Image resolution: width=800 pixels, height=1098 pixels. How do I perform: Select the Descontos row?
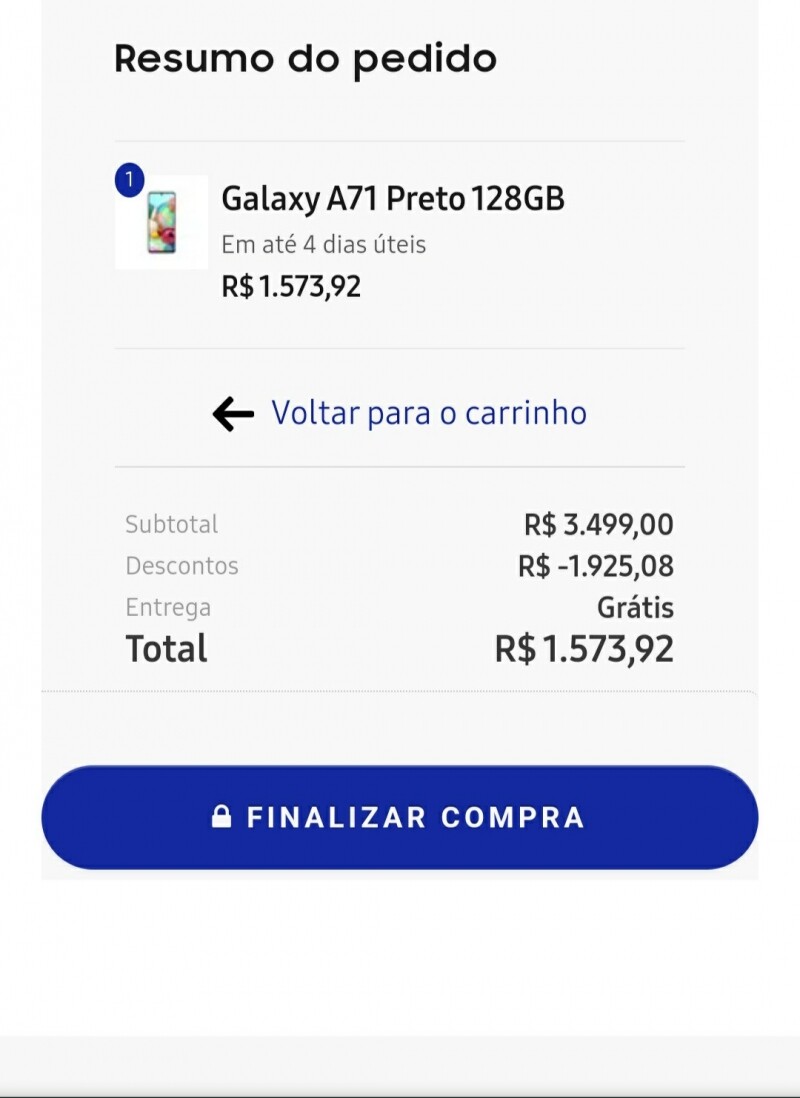(181, 566)
